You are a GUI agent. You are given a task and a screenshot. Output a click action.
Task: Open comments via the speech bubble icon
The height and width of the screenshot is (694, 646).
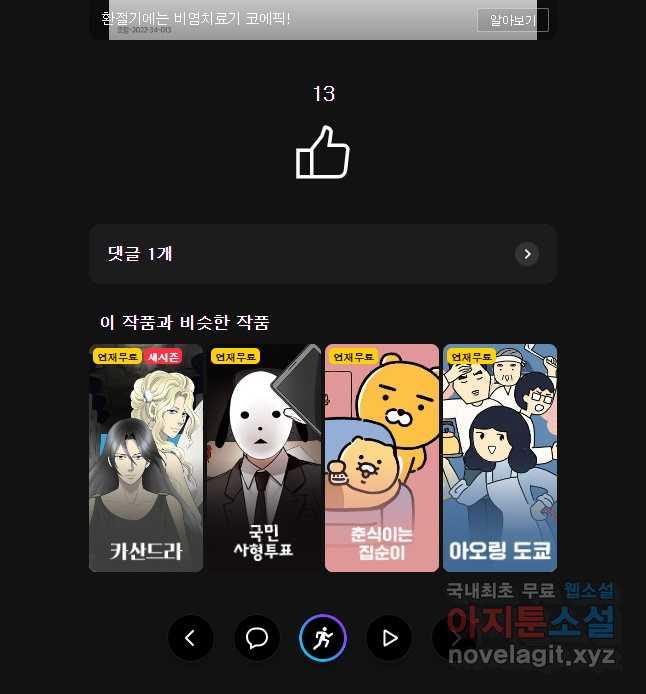point(257,638)
